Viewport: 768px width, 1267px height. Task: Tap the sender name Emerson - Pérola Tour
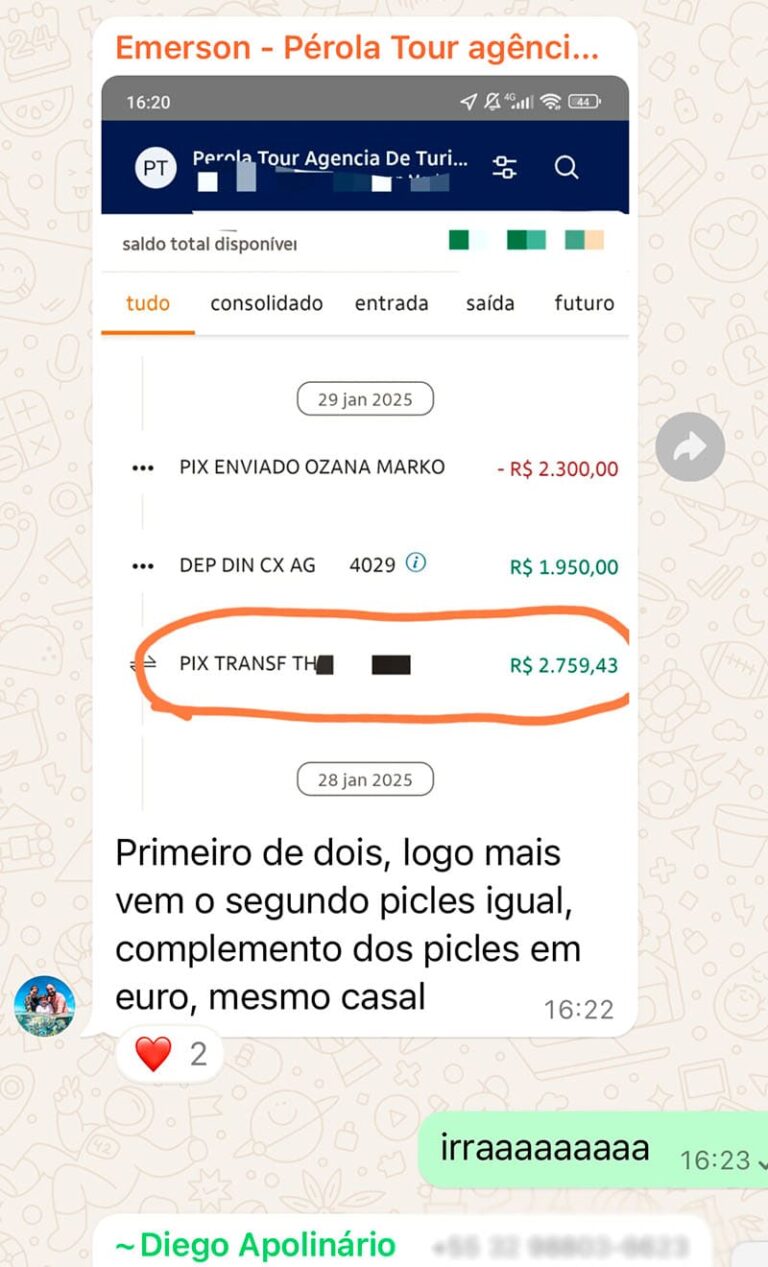357,47
